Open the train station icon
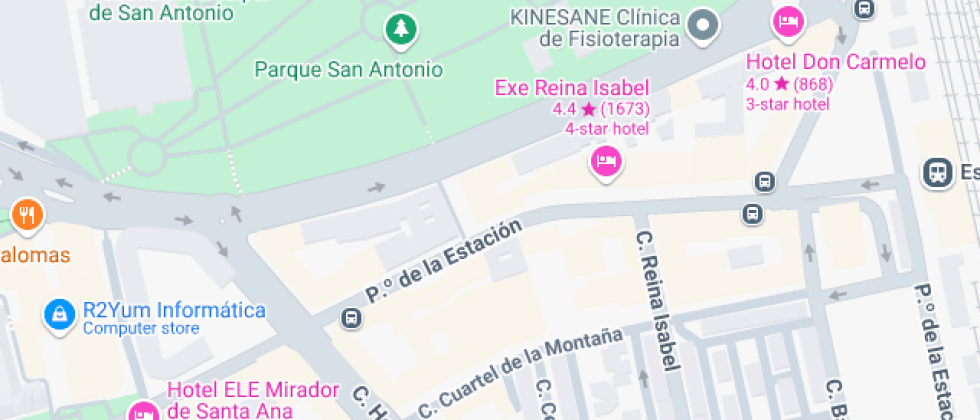The width and height of the screenshot is (980, 420). [937, 171]
